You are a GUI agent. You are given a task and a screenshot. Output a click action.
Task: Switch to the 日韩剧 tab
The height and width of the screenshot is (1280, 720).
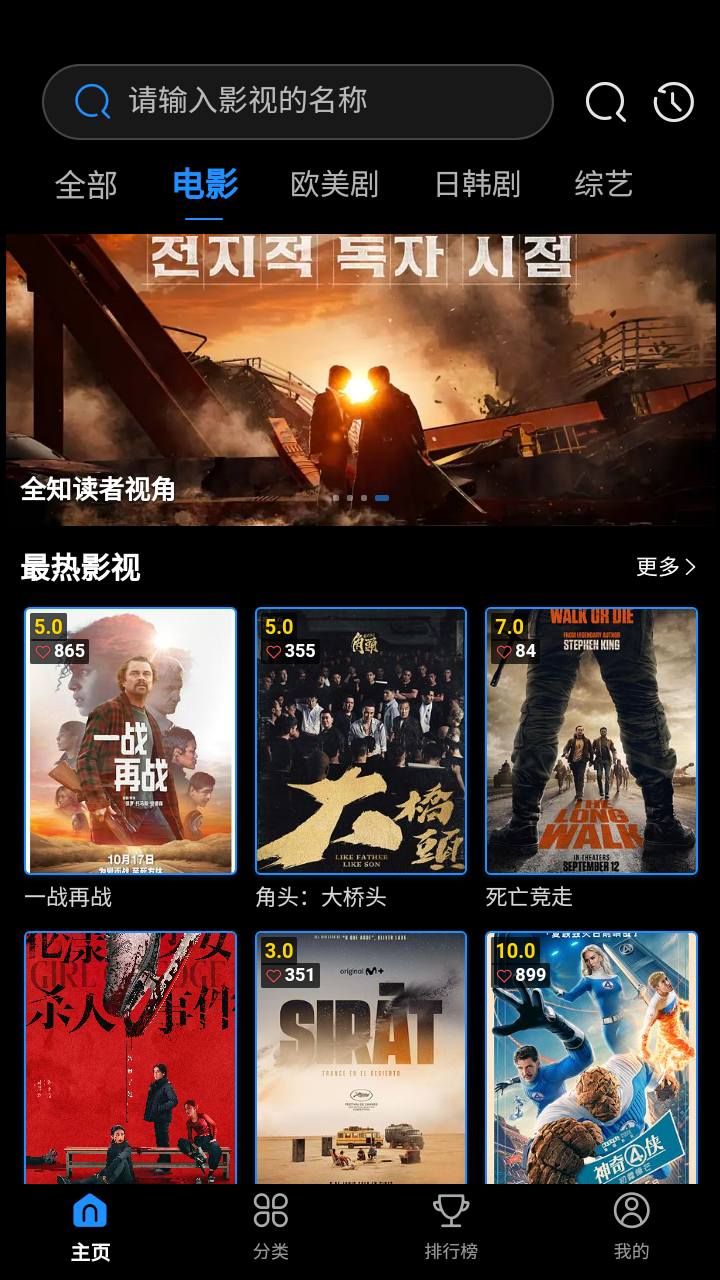coord(476,184)
